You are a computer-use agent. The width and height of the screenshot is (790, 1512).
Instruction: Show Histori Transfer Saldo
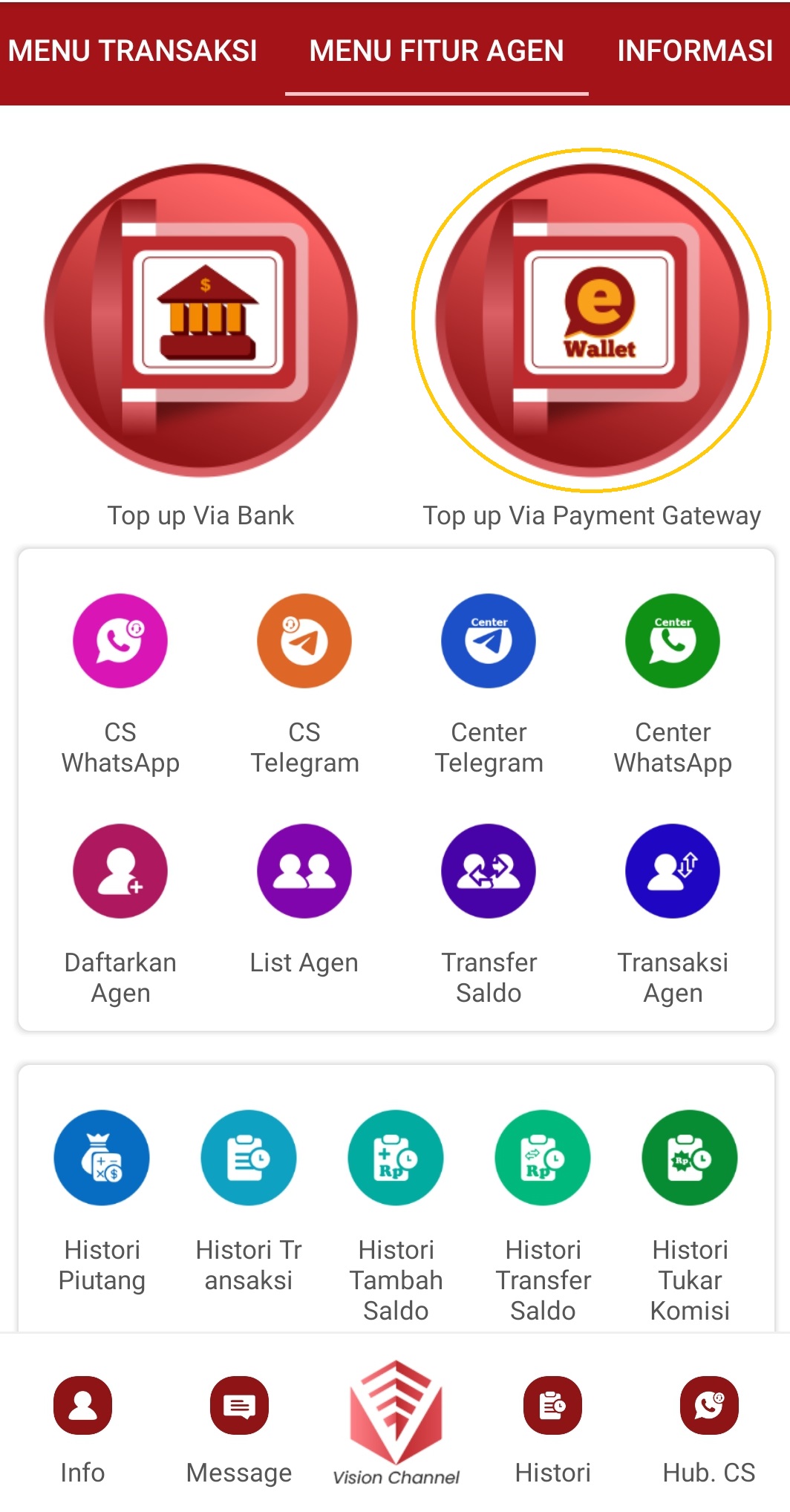[543, 1158]
